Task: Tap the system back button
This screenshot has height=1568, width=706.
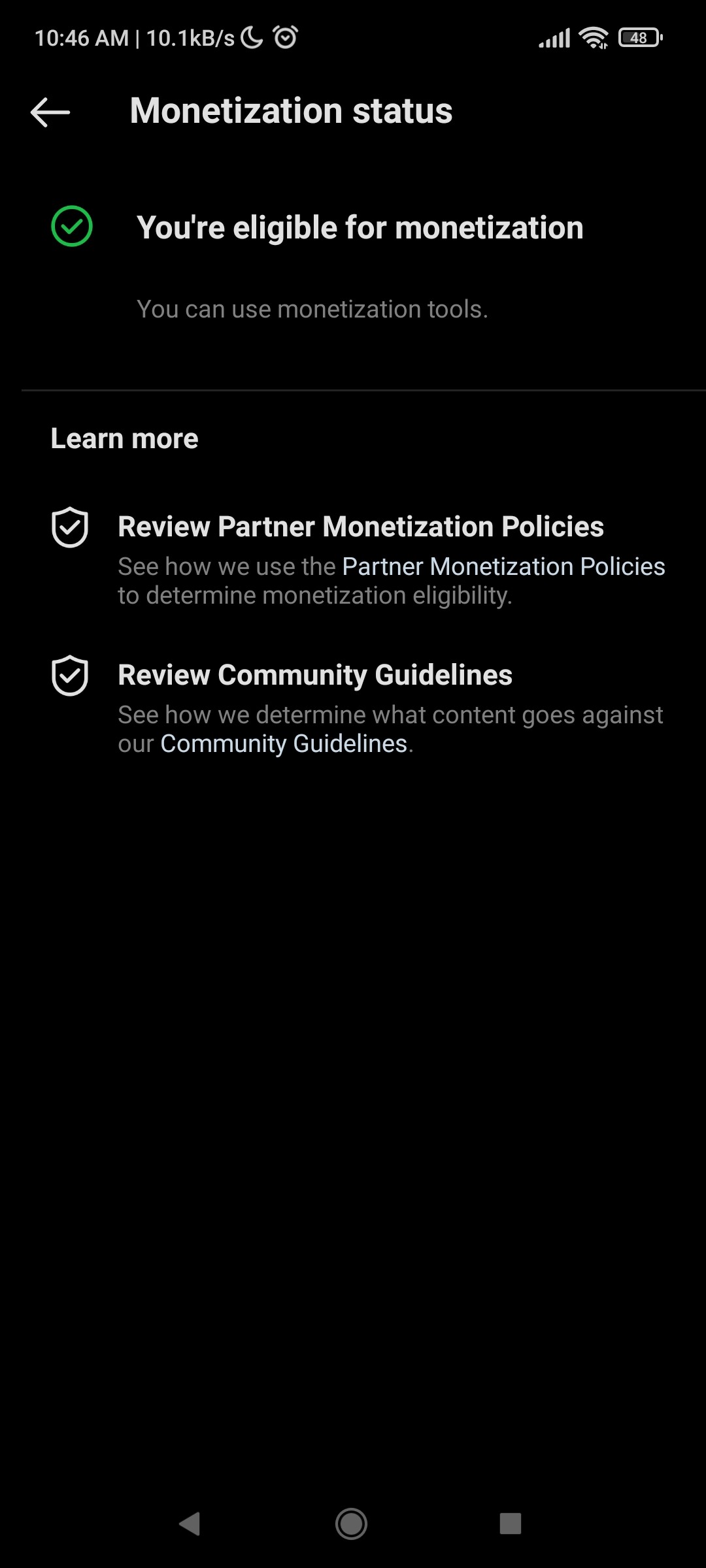Action: pyautogui.click(x=190, y=1524)
